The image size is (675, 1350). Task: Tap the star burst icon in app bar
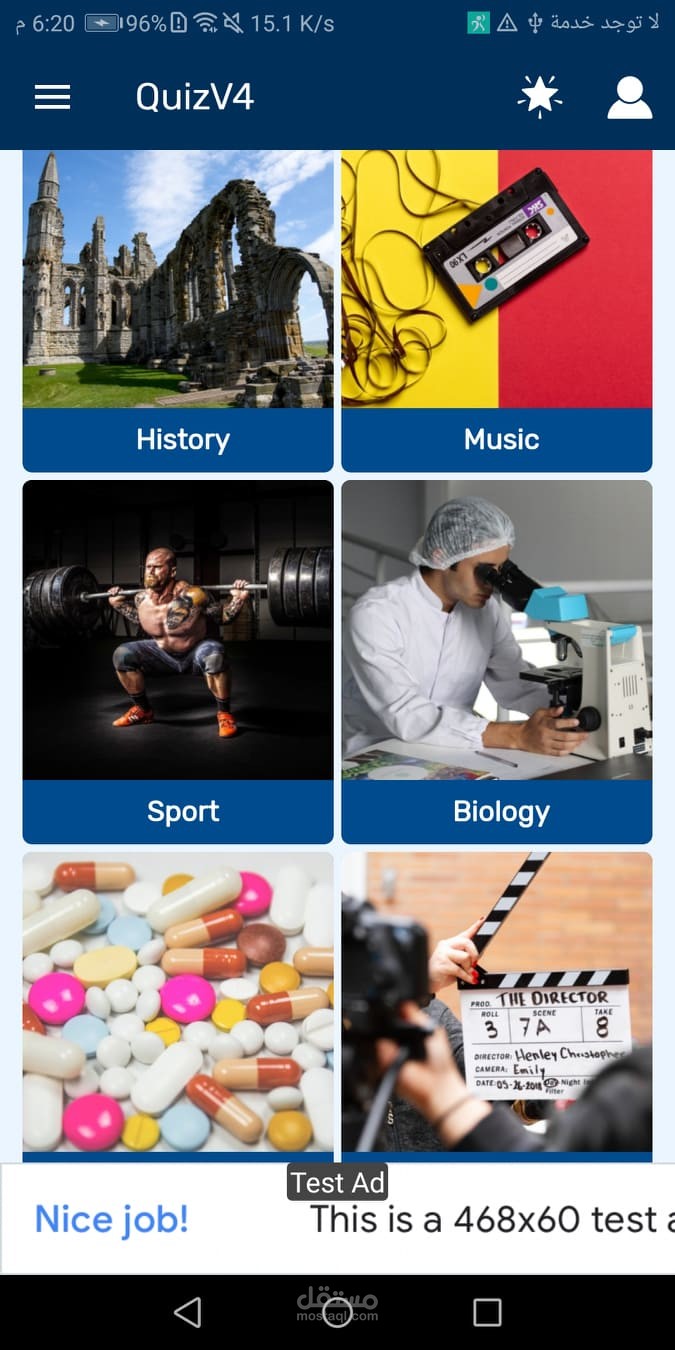tap(540, 97)
